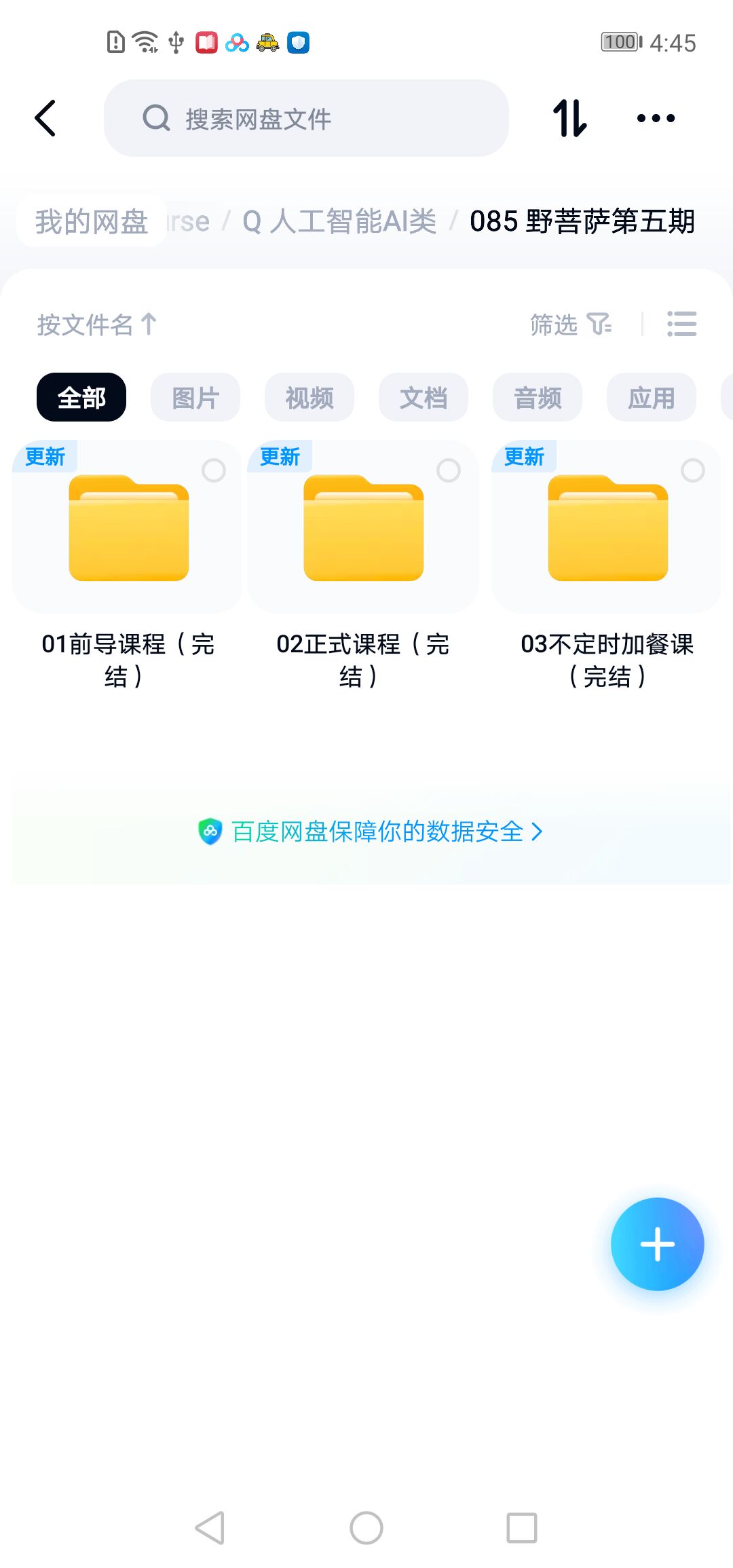This screenshot has width=733, height=1568.
Task: Tap the blue plus floating button
Action: 657,1244
